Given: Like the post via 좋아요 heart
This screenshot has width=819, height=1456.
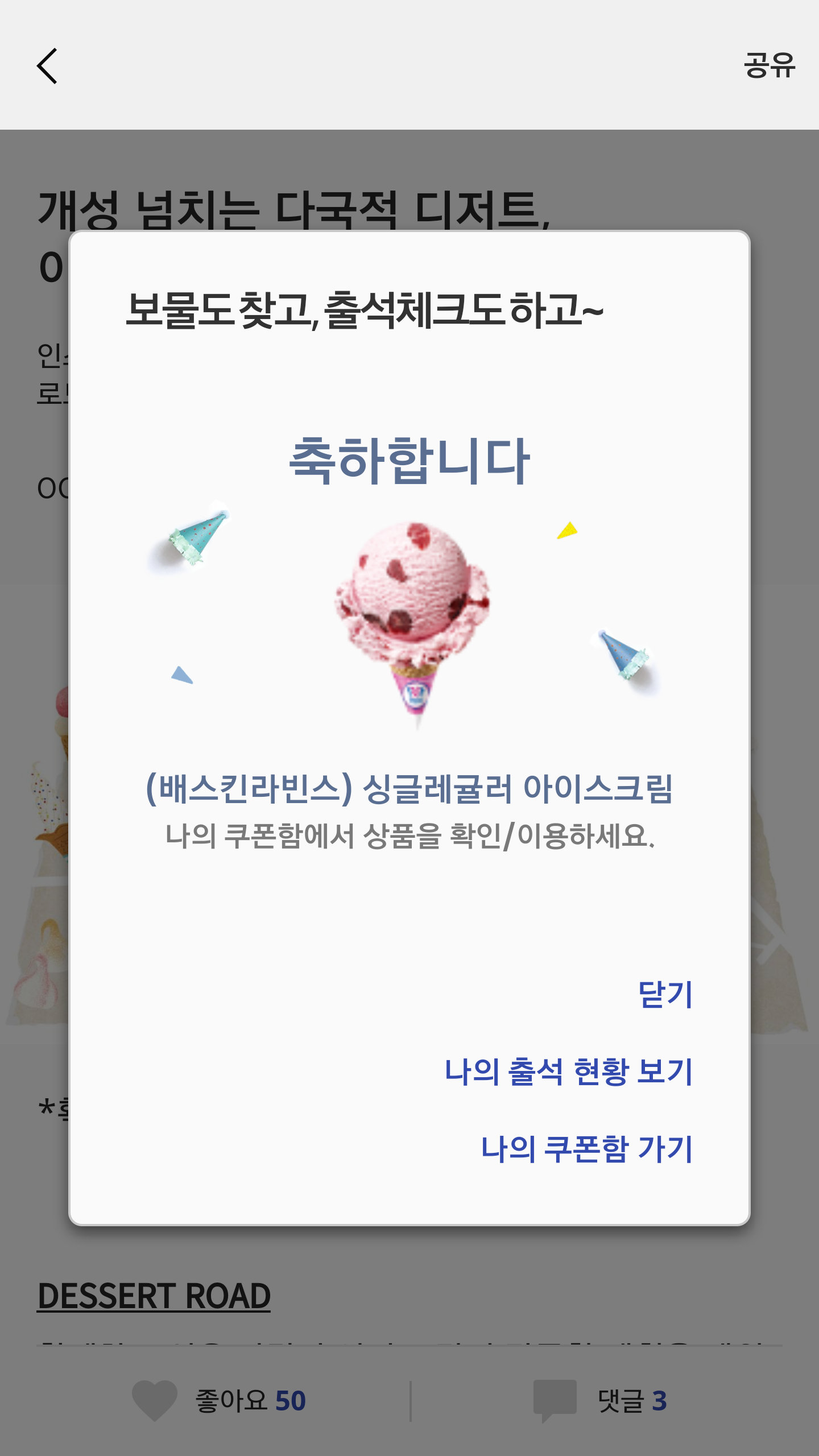Looking at the screenshot, I should [155, 1400].
